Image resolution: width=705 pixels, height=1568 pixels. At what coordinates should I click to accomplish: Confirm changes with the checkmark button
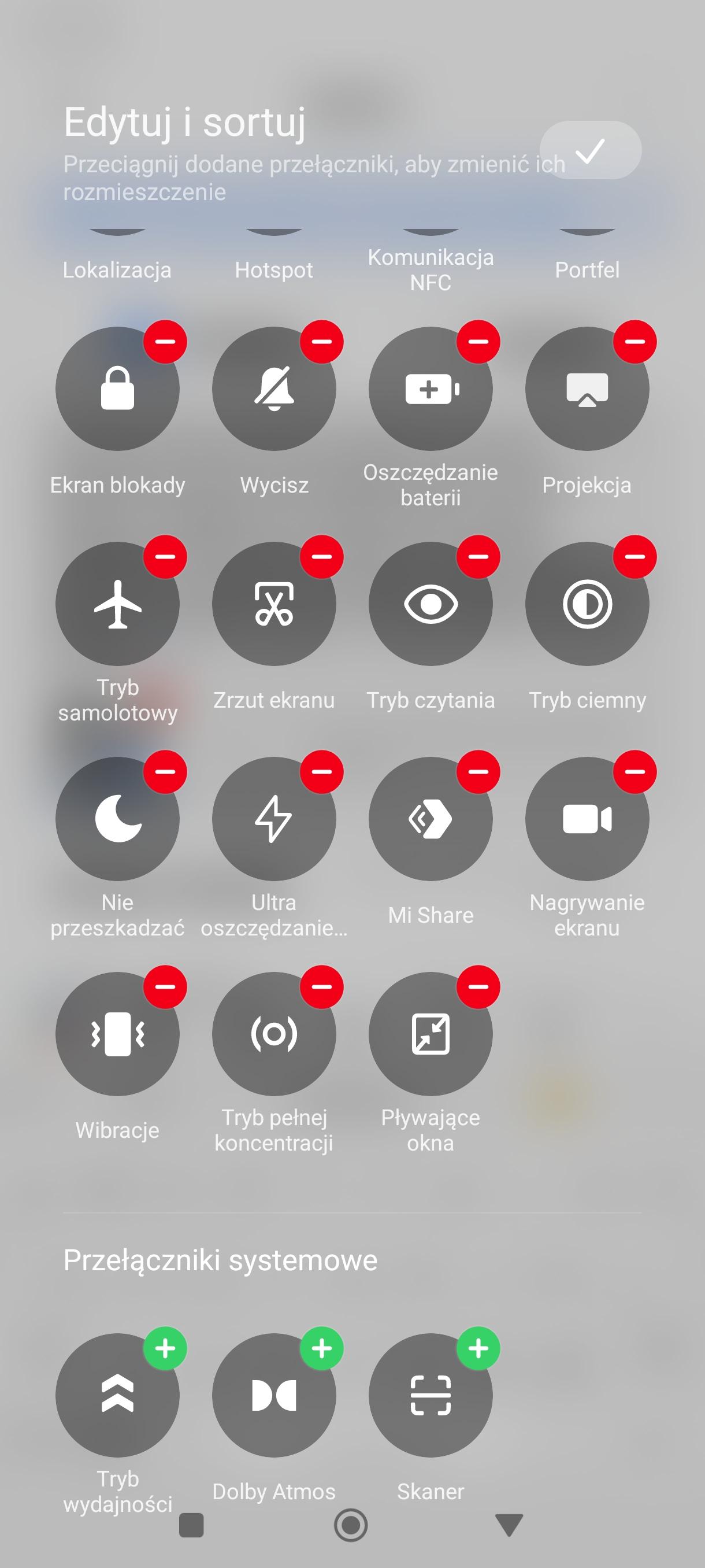pos(590,150)
